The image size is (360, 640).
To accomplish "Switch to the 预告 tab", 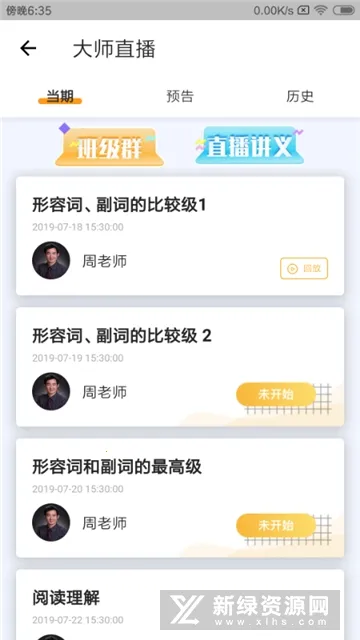I will [x=180, y=96].
